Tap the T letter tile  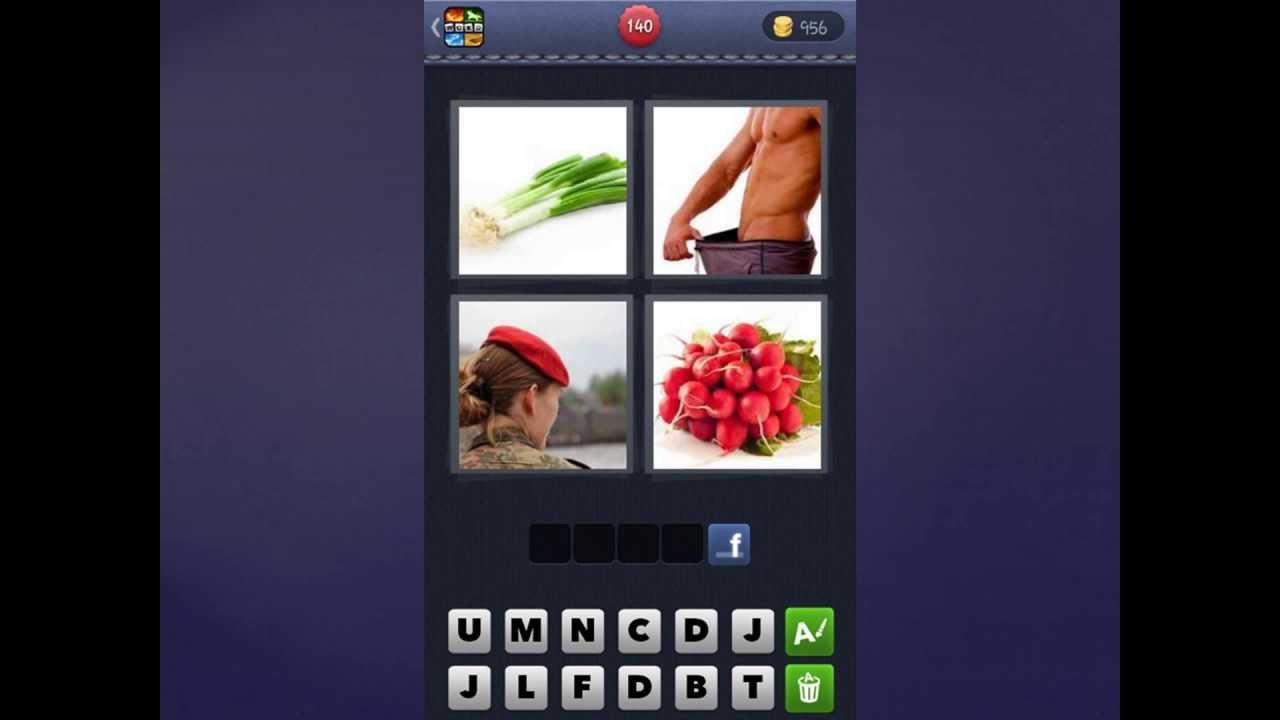[752, 688]
